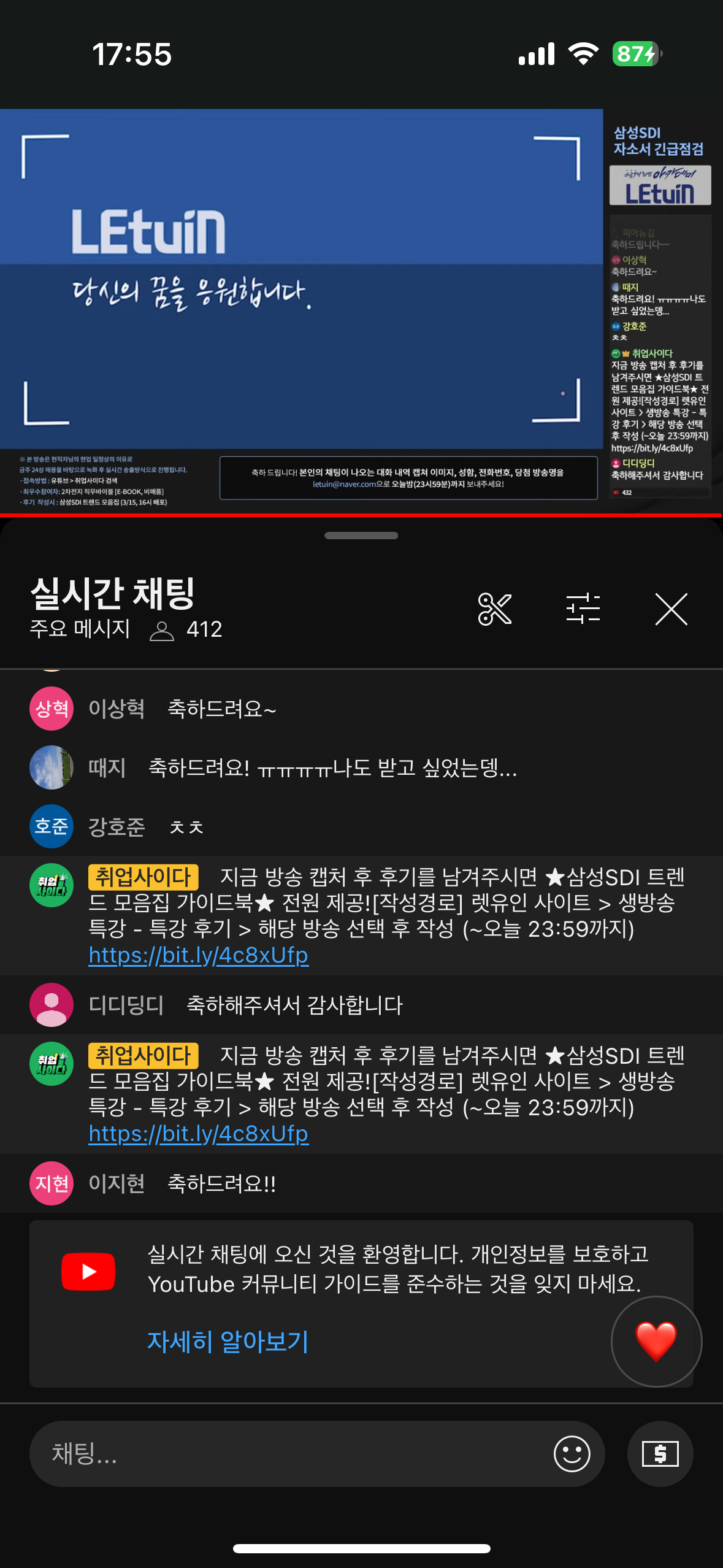Select 이상혁's chat message
The height and width of the screenshot is (1568, 723).
(x=221, y=709)
